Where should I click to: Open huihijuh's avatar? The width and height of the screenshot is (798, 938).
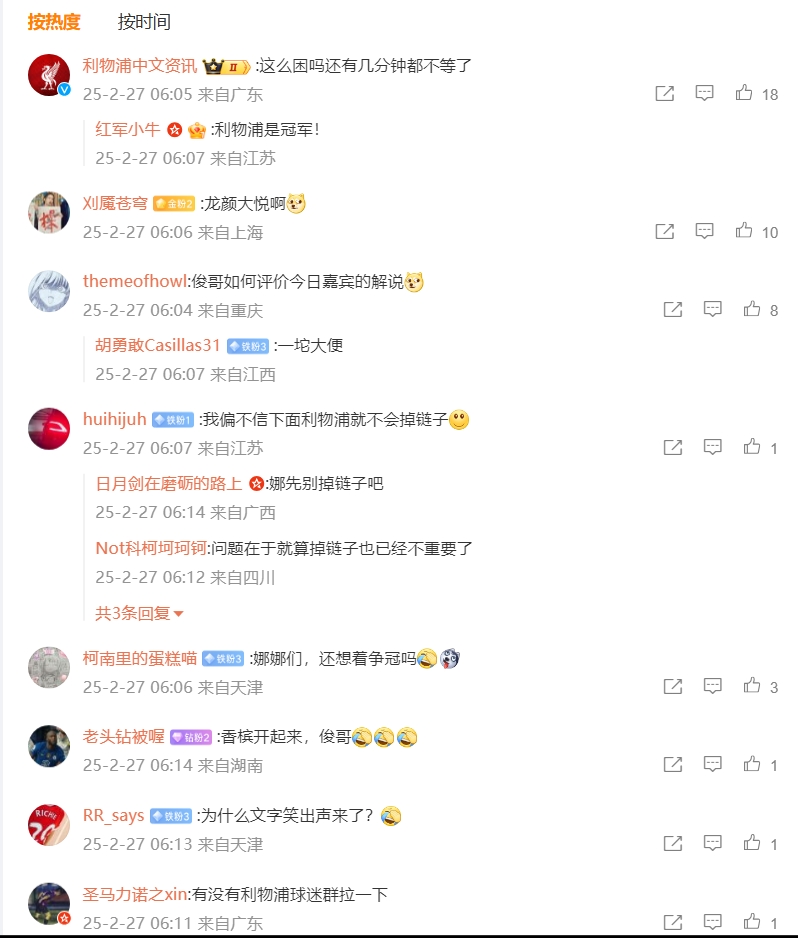pyautogui.click(x=49, y=429)
